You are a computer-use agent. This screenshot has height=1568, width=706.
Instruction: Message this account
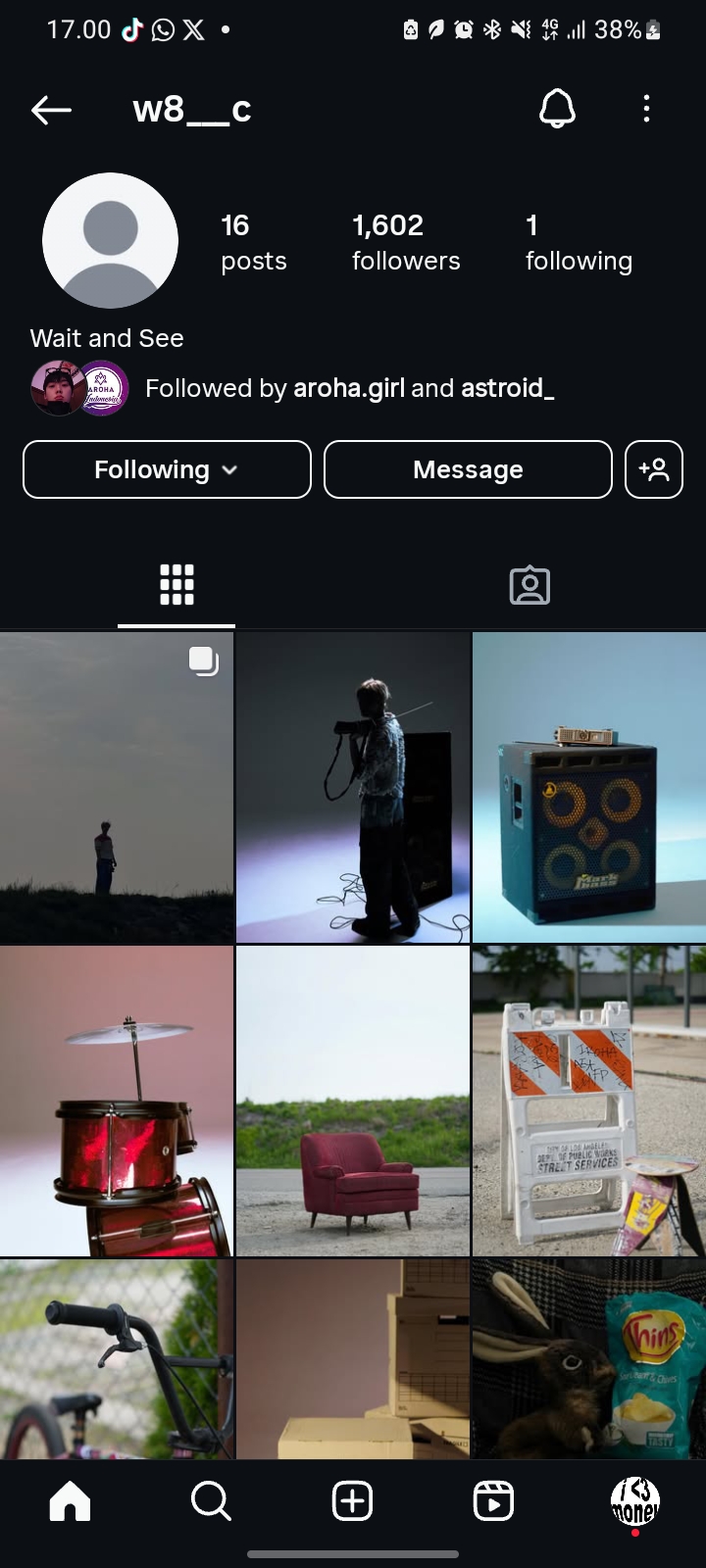468,469
